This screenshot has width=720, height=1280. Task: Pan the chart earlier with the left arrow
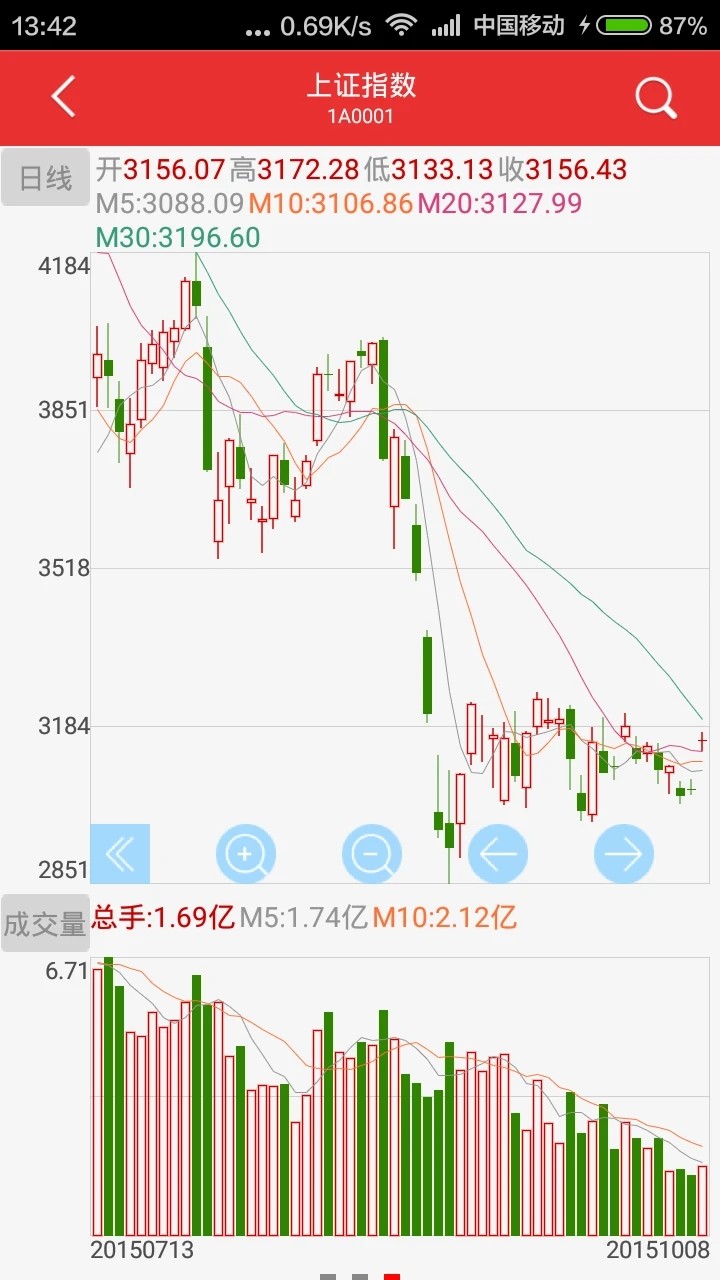[x=498, y=853]
